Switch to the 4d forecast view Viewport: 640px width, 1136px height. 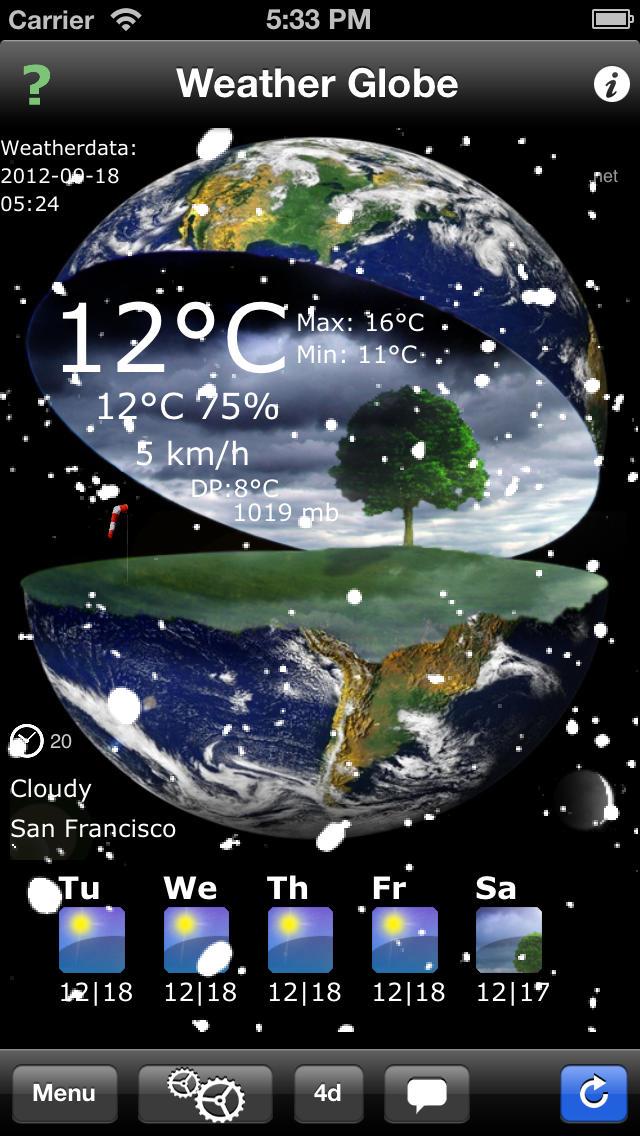pyautogui.click(x=328, y=1093)
